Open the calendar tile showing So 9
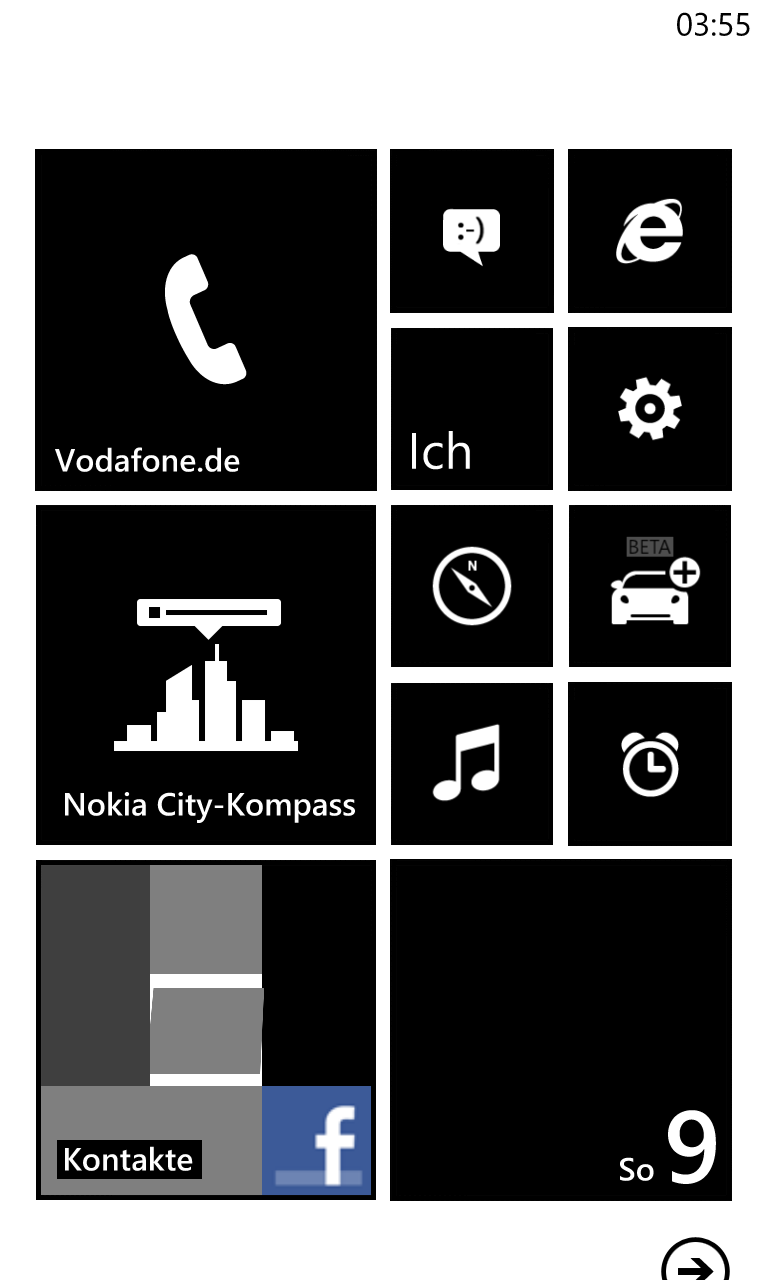The height and width of the screenshot is (1280, 768). coord(560,1030)
